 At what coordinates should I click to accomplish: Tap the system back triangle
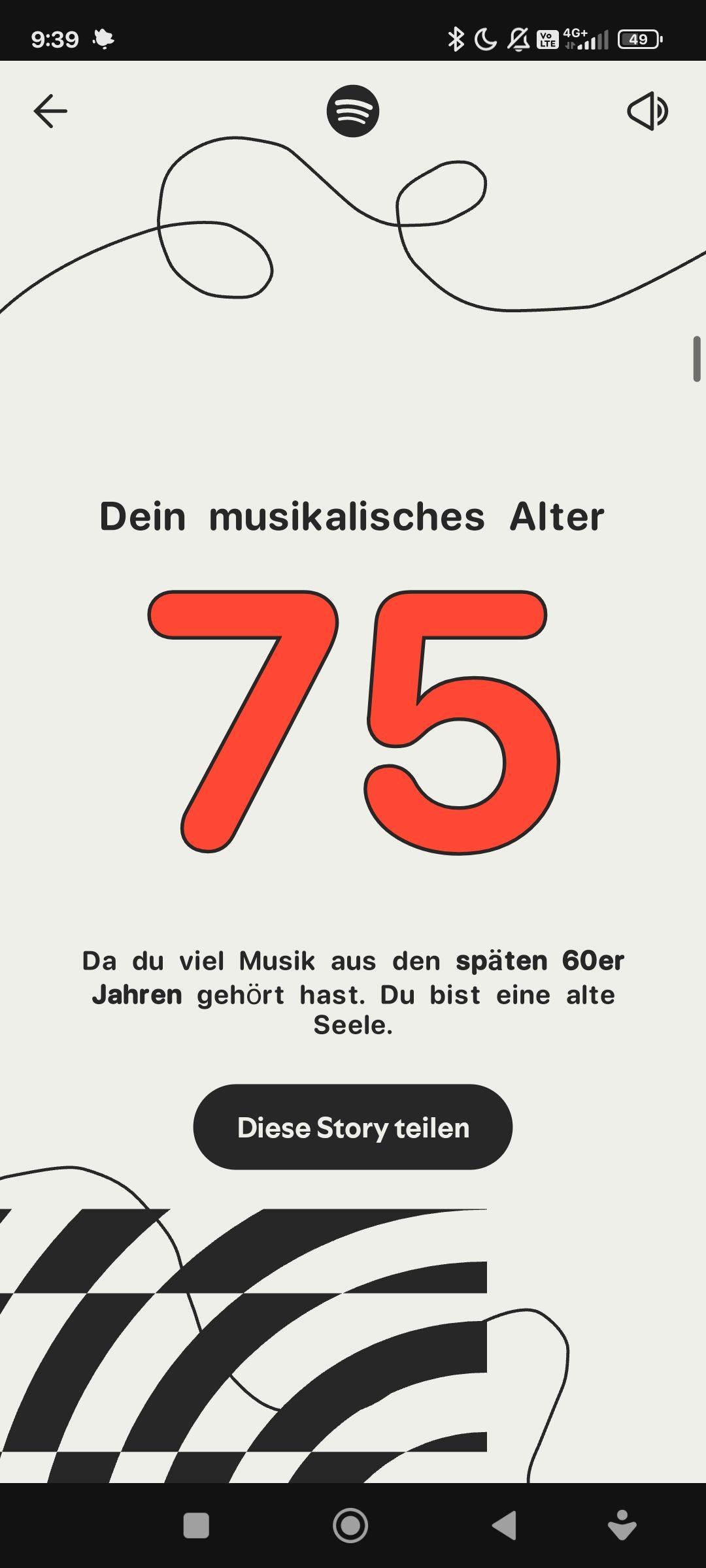point(504,1526)
